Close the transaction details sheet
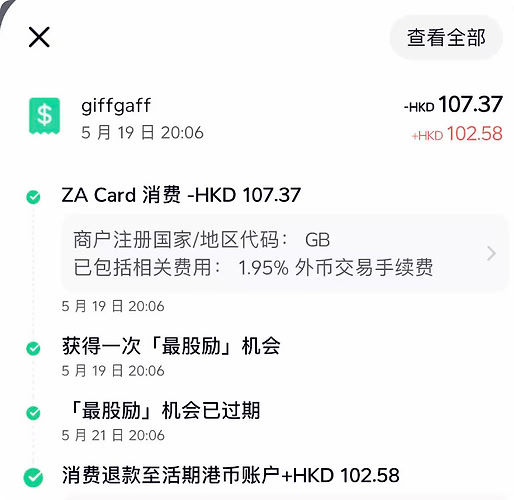The image size is (514, 500). (x=39, y=37)
